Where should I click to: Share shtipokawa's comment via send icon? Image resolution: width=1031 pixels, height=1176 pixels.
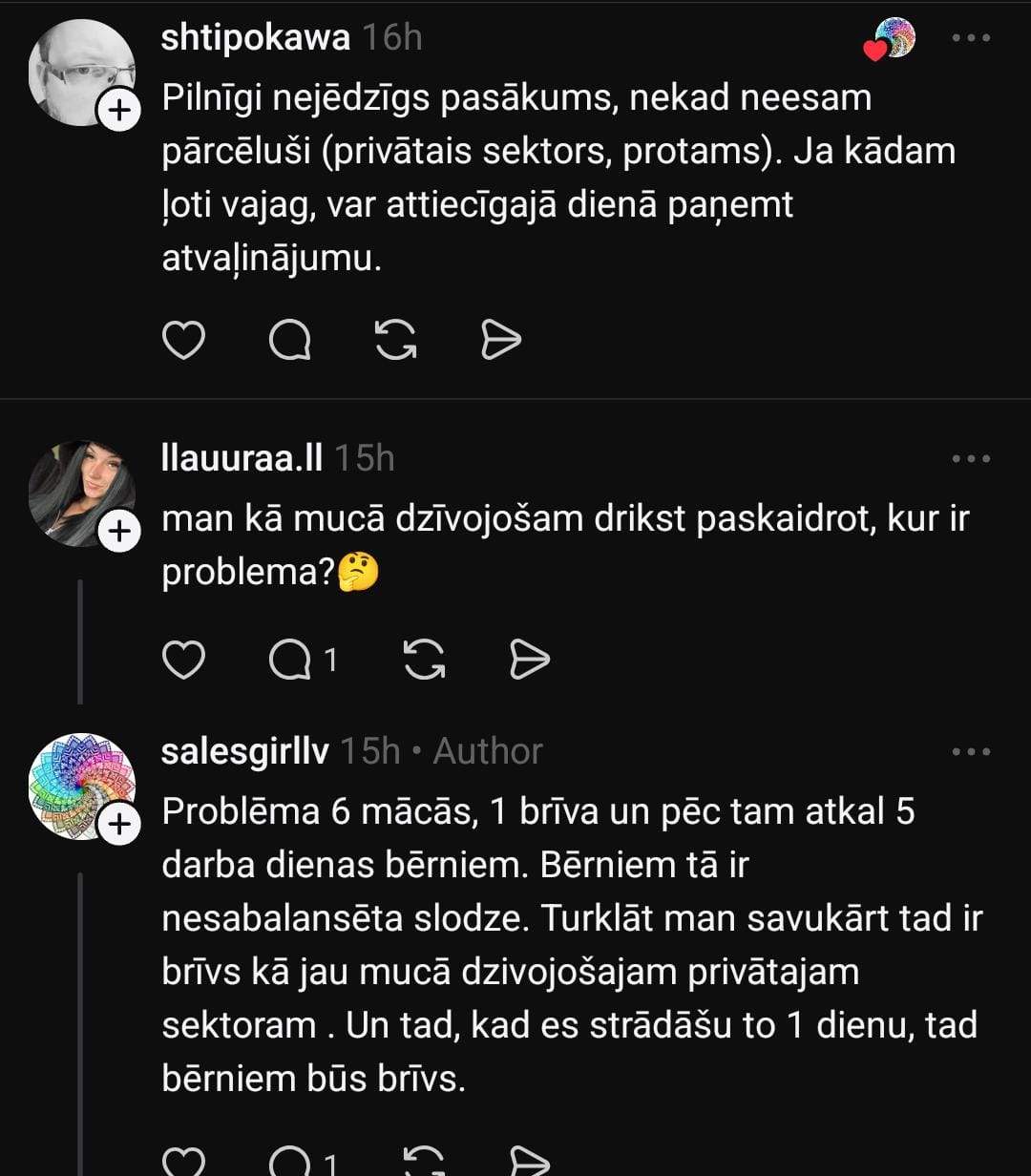click(x=500, y=340)
